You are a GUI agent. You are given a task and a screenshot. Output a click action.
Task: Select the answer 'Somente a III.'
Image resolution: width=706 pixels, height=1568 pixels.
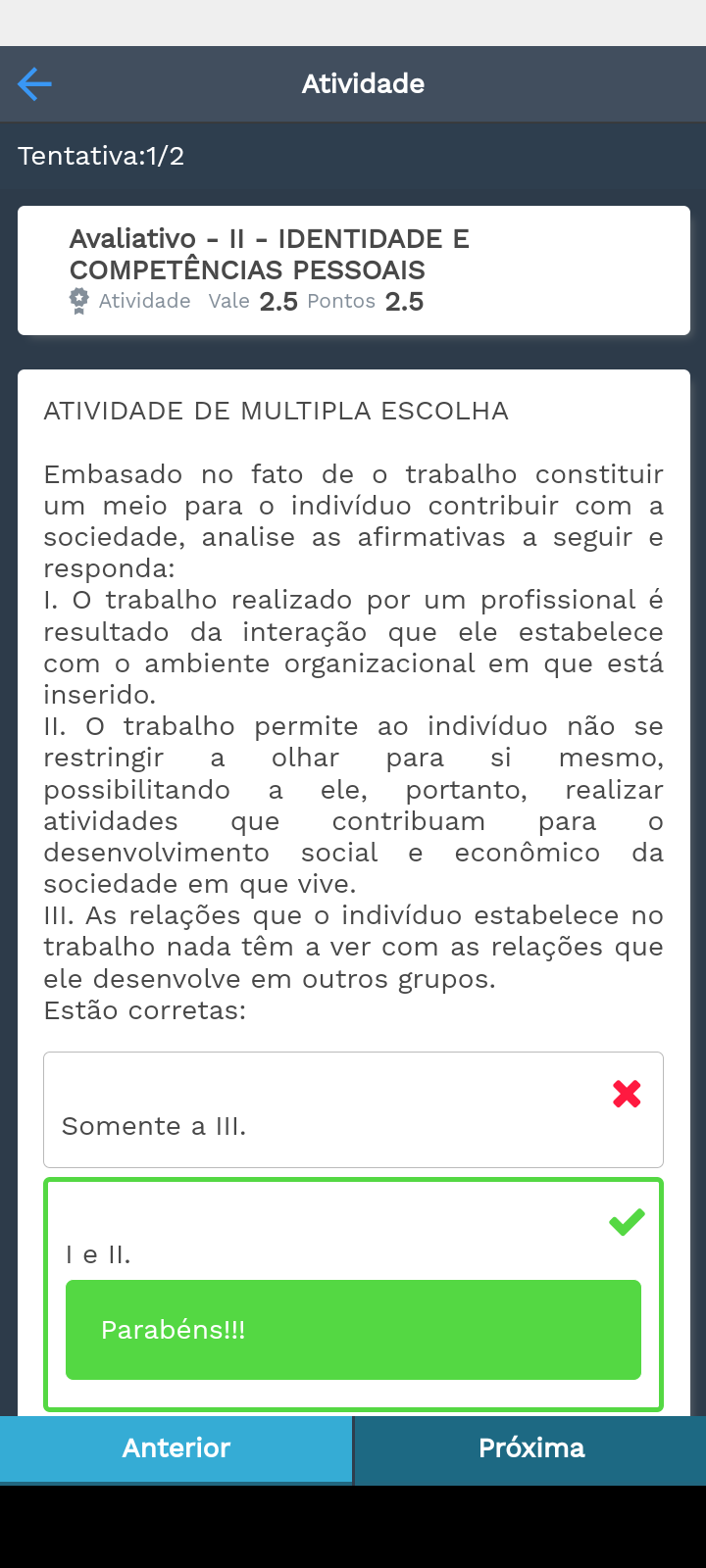pos(353,1110)
